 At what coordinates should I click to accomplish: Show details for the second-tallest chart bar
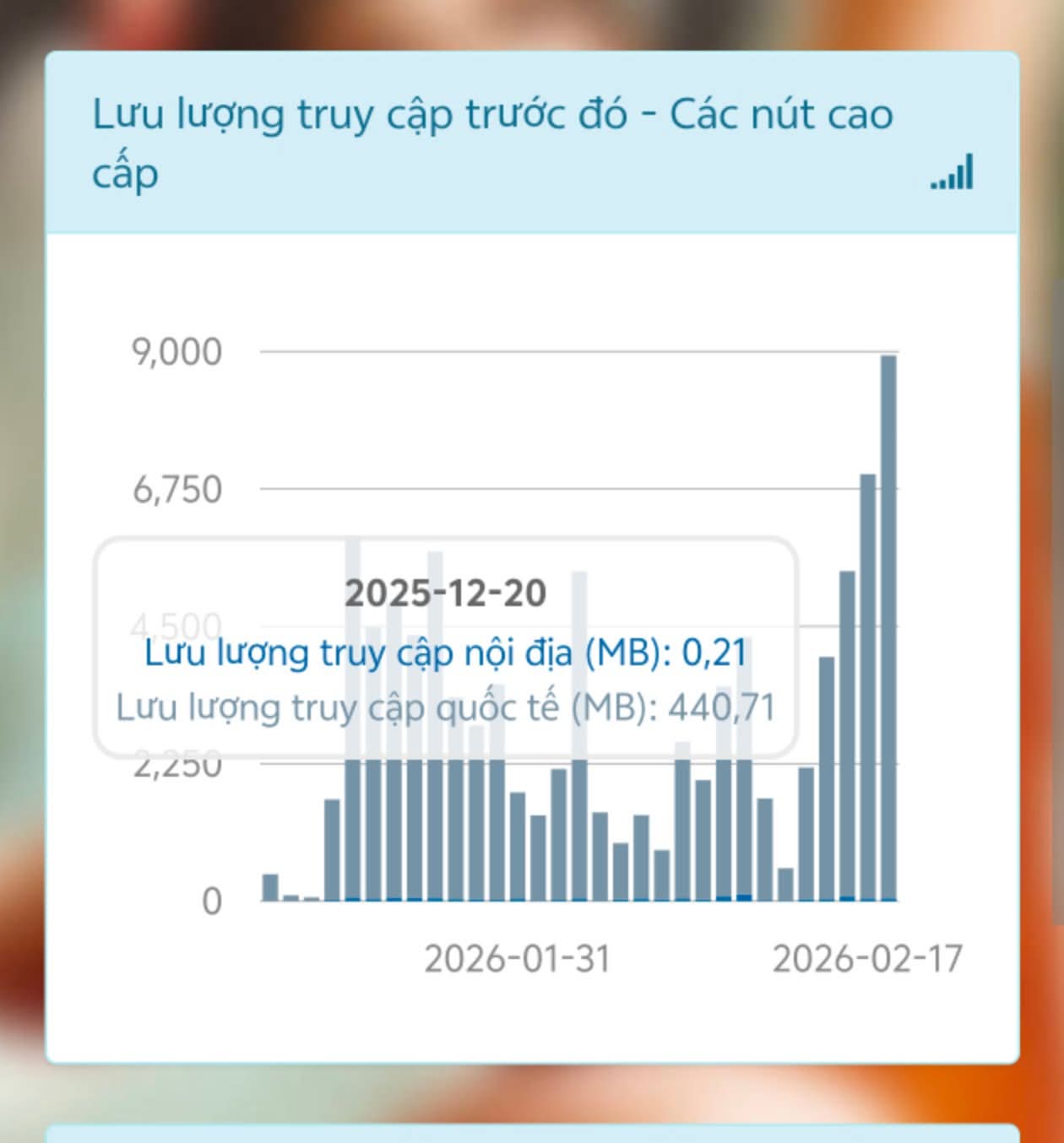tap(868, 687)
